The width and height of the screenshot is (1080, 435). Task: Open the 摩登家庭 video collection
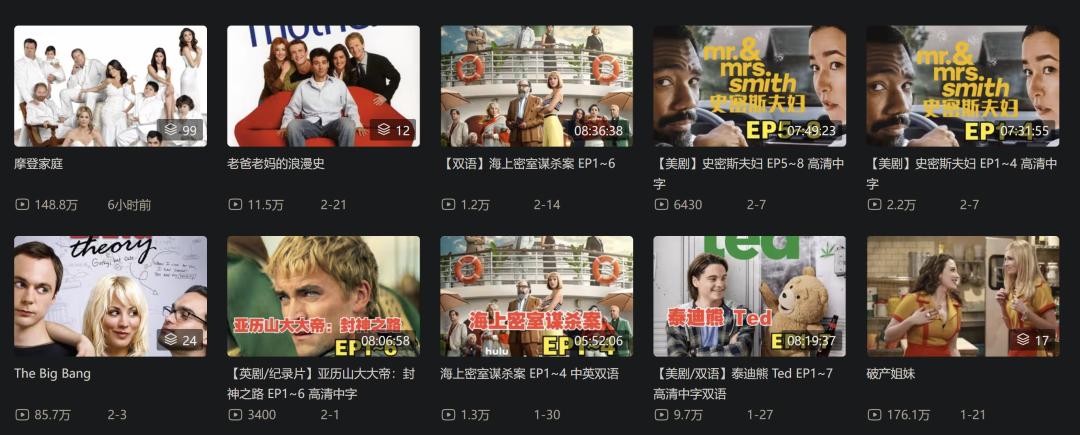(x=110, y=86)
